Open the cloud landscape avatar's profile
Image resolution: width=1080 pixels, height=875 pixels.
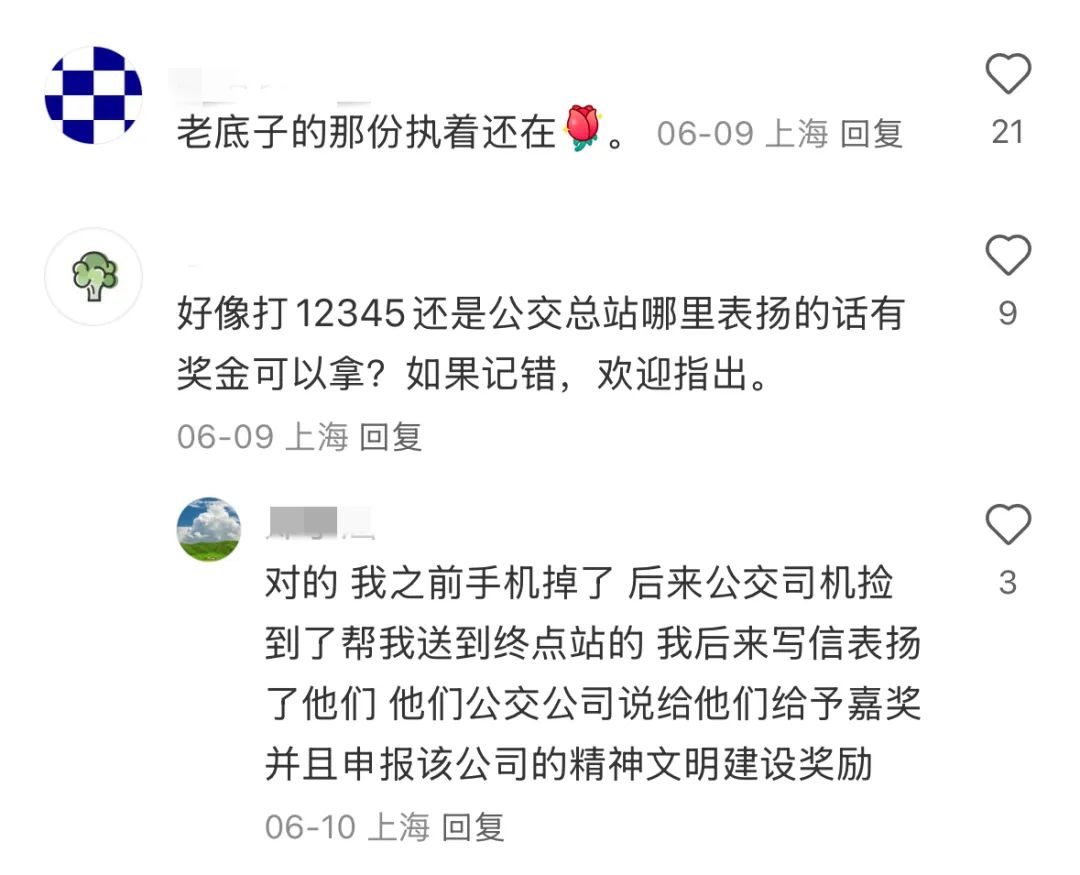(209, 529)
